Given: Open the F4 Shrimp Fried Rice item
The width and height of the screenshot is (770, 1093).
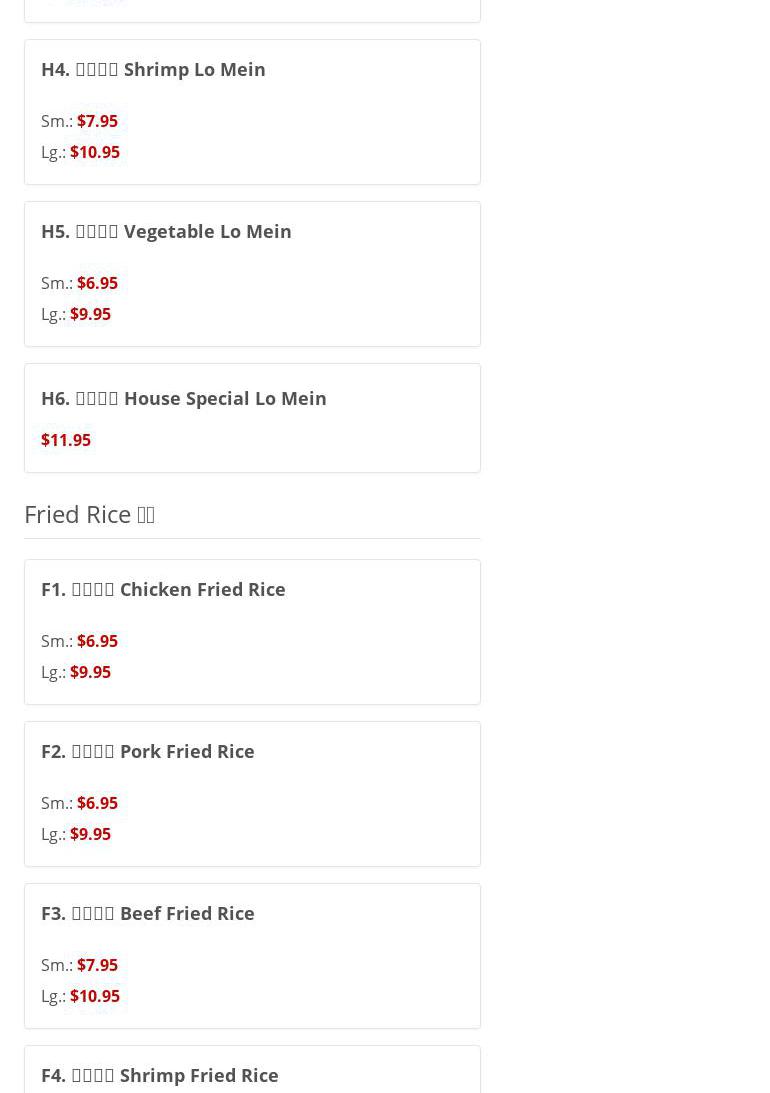Looking at the screenshot, I should [x=252, y=1074].
